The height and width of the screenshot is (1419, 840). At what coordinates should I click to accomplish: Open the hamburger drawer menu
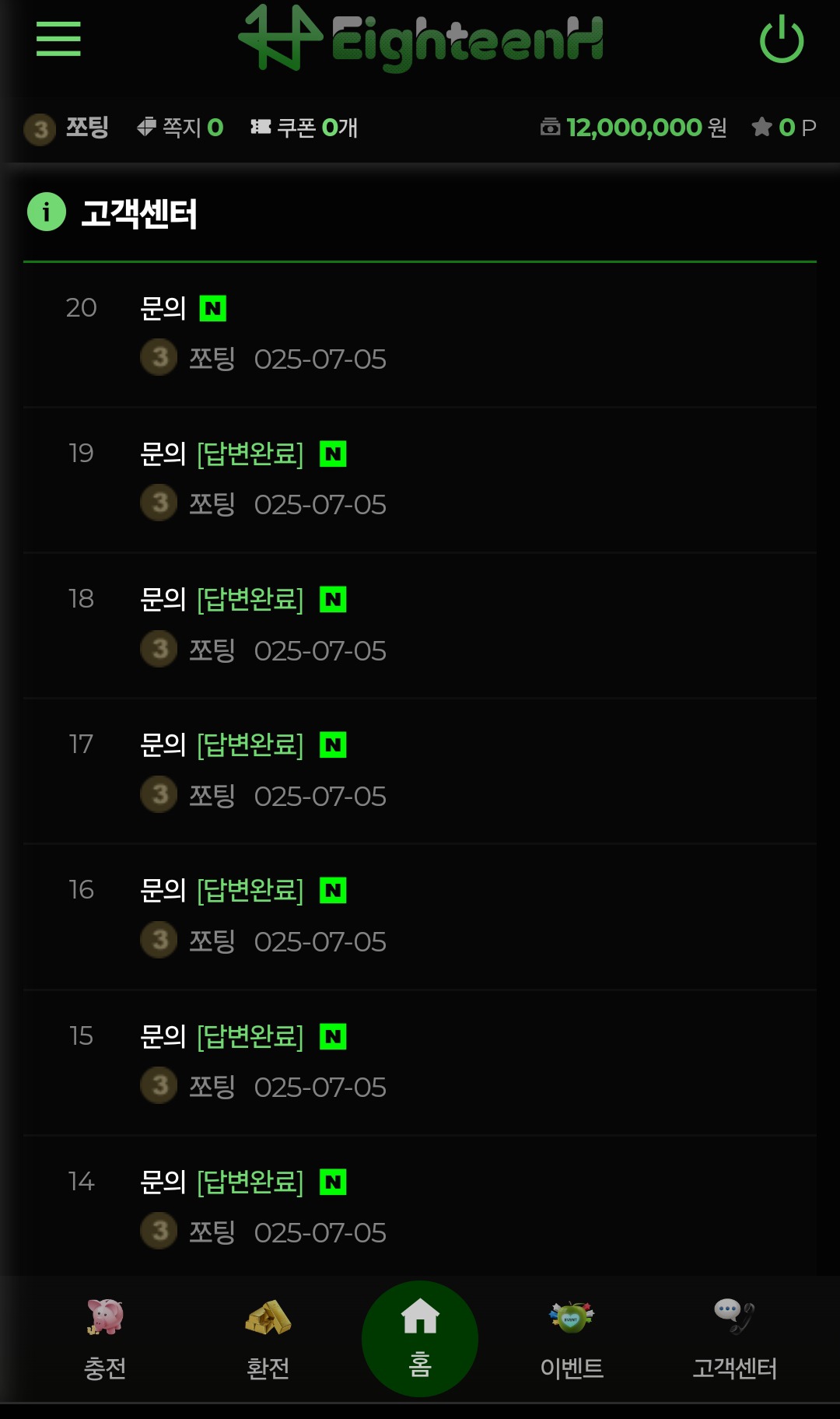click(x=58, y=39)
